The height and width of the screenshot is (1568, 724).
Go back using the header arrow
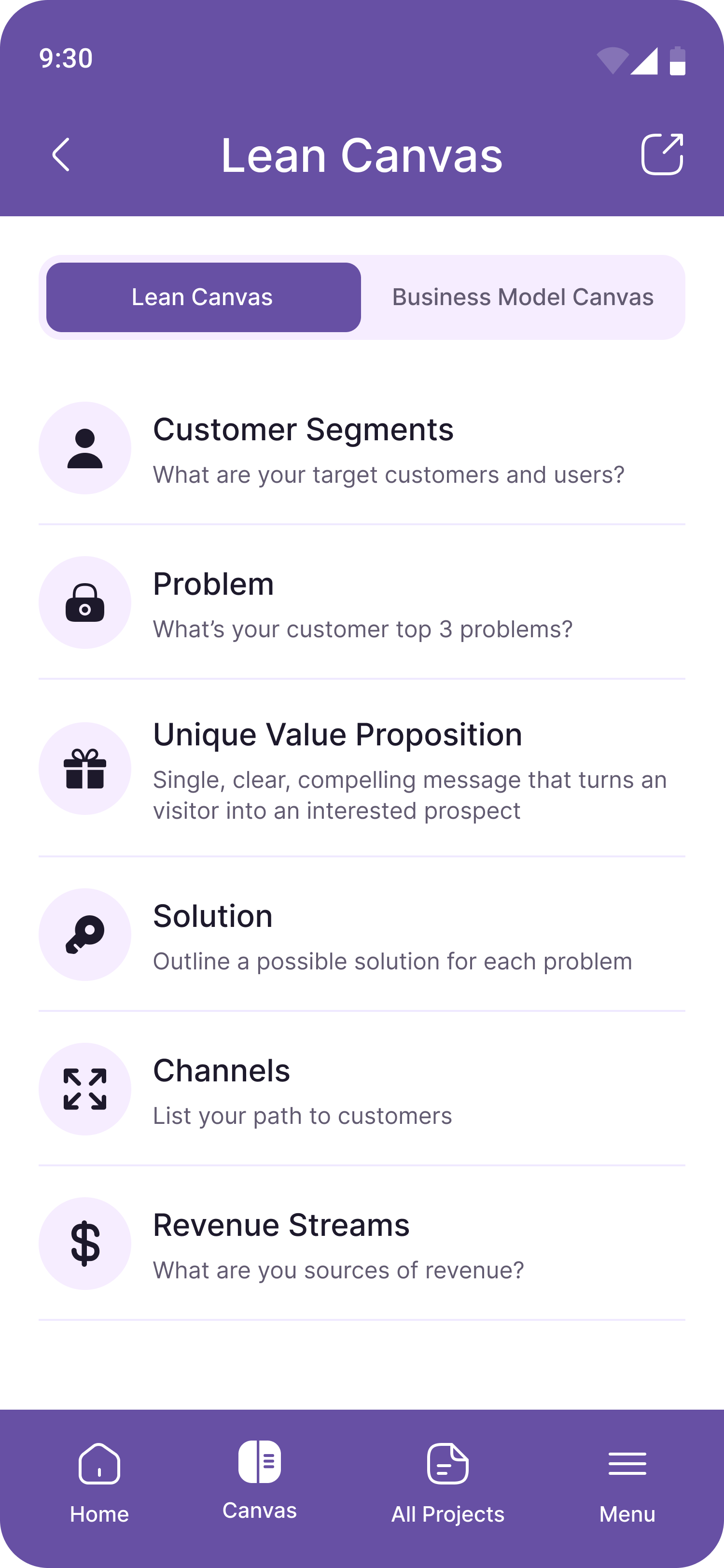pos(61,154)
